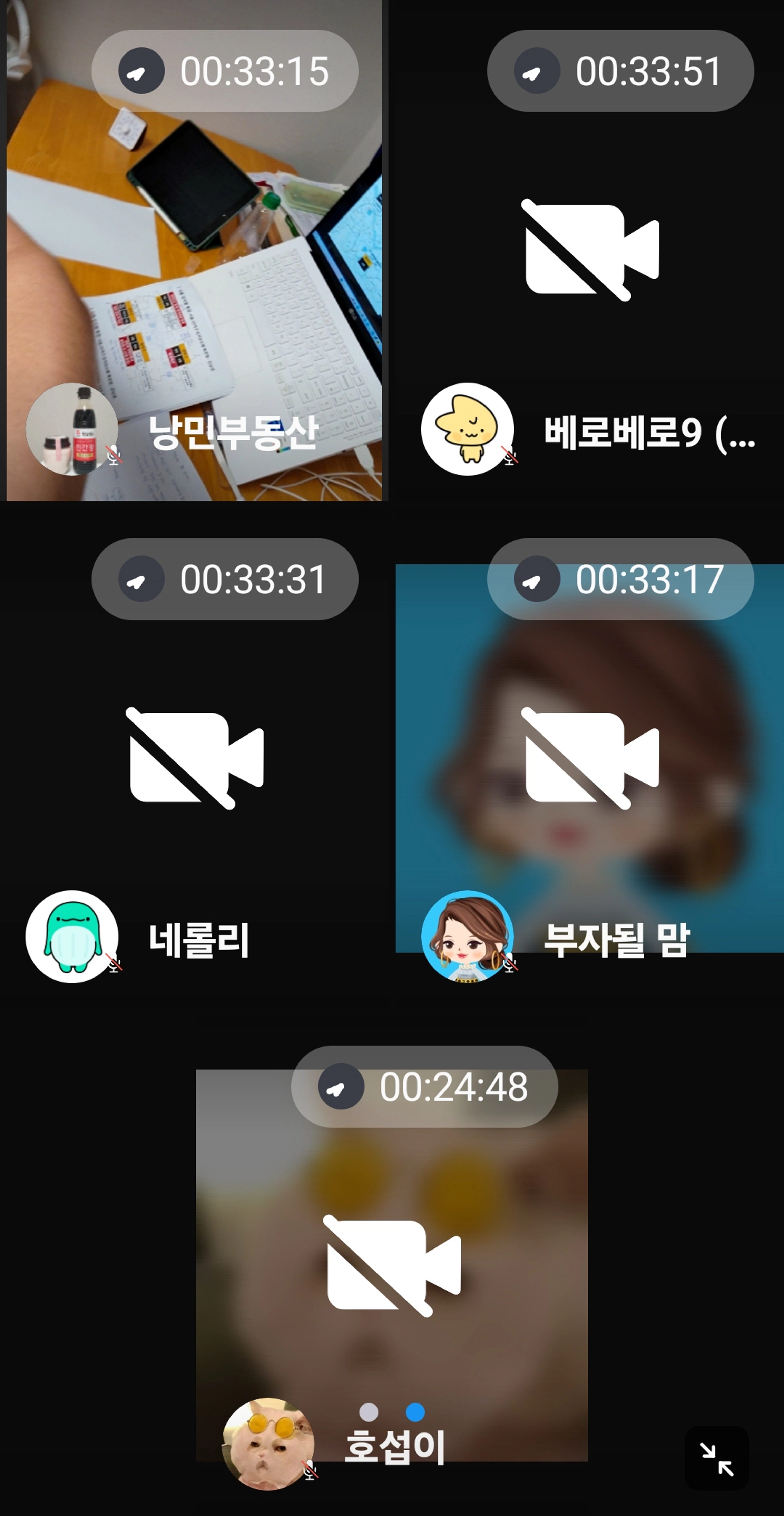Tap 낭민부동산's profile avatar
The height and width of the screenshot is (1516, 784).
point(72,429)
